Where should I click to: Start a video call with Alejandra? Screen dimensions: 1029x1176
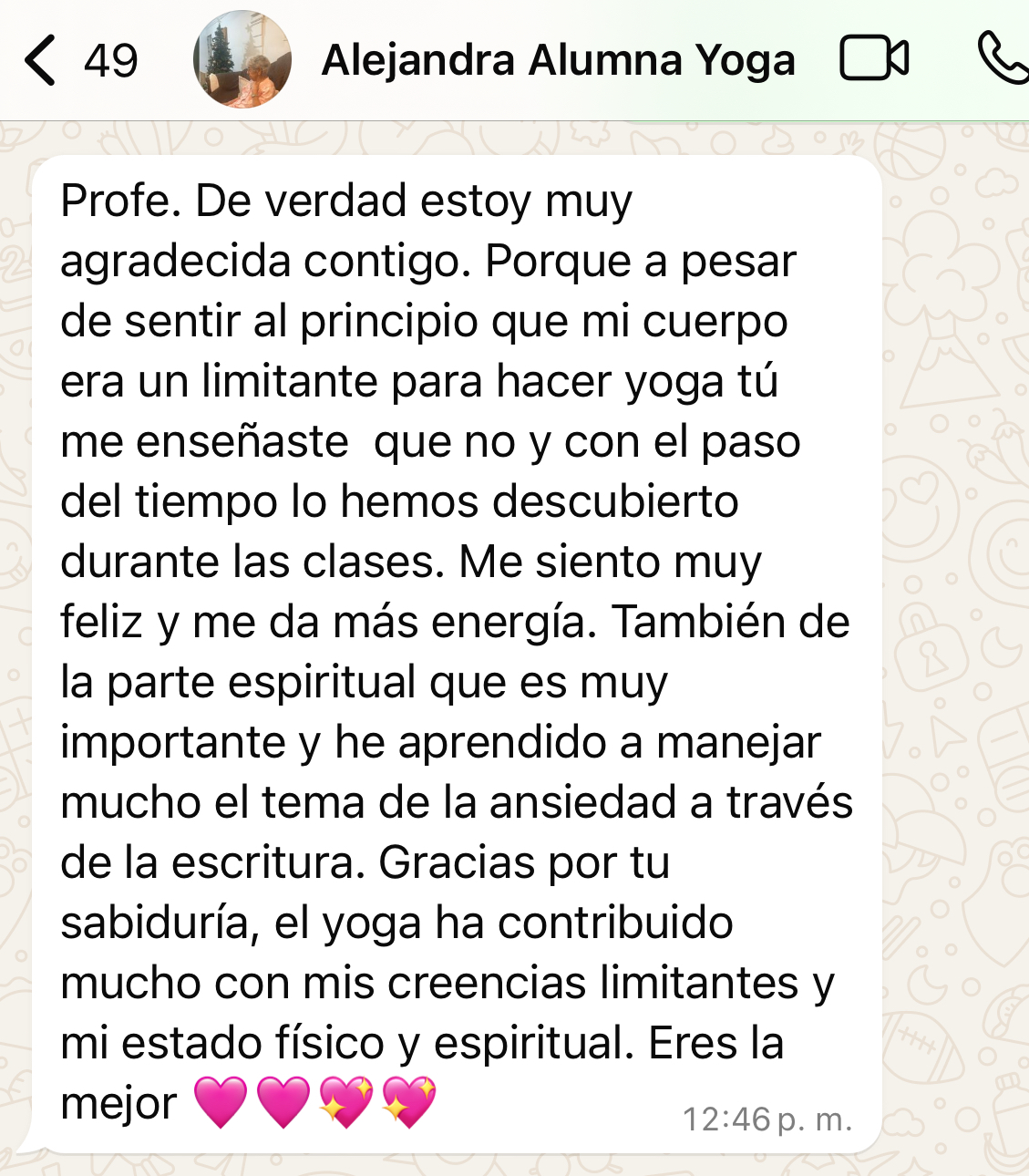(x=873, y=59)
